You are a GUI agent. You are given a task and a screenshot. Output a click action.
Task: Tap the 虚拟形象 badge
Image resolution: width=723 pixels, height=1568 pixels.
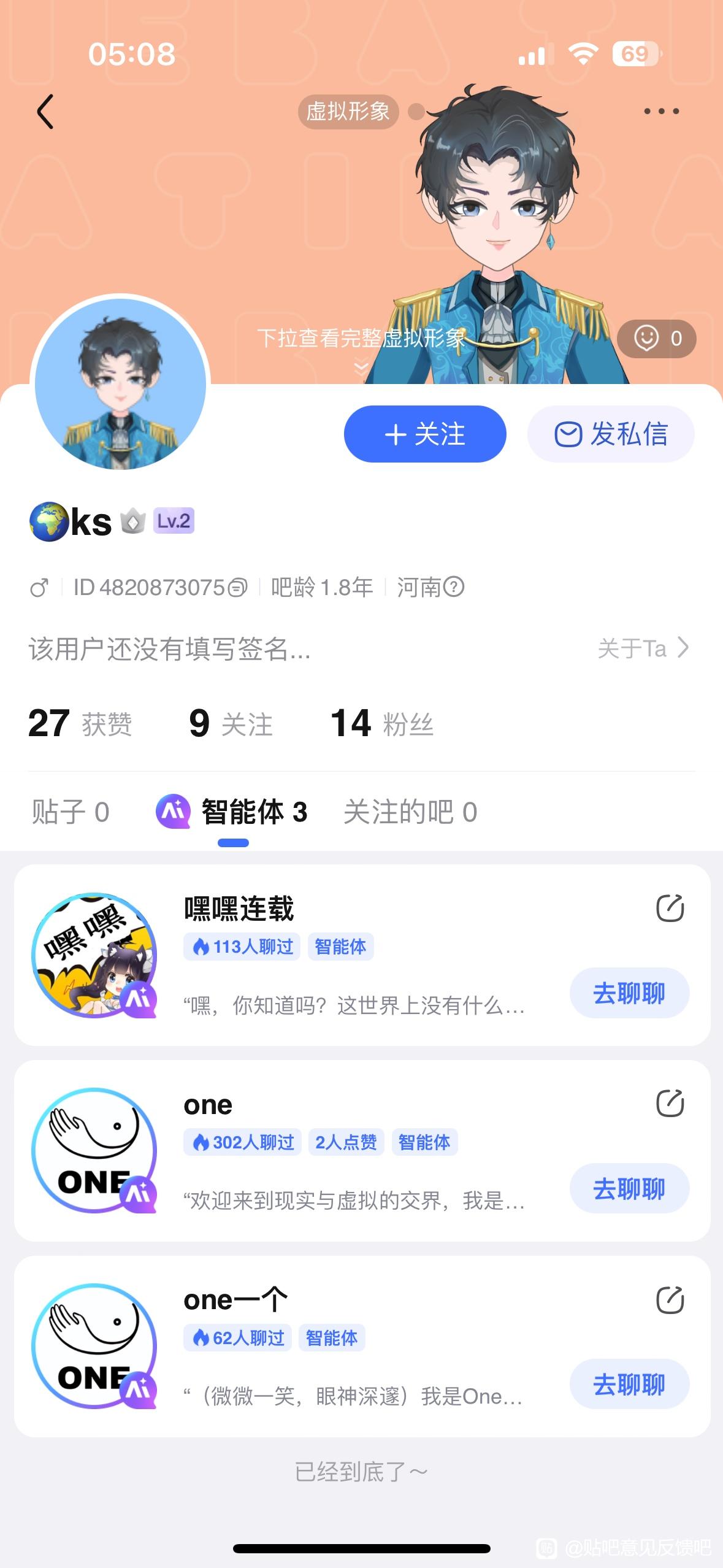tap(348, 112)
